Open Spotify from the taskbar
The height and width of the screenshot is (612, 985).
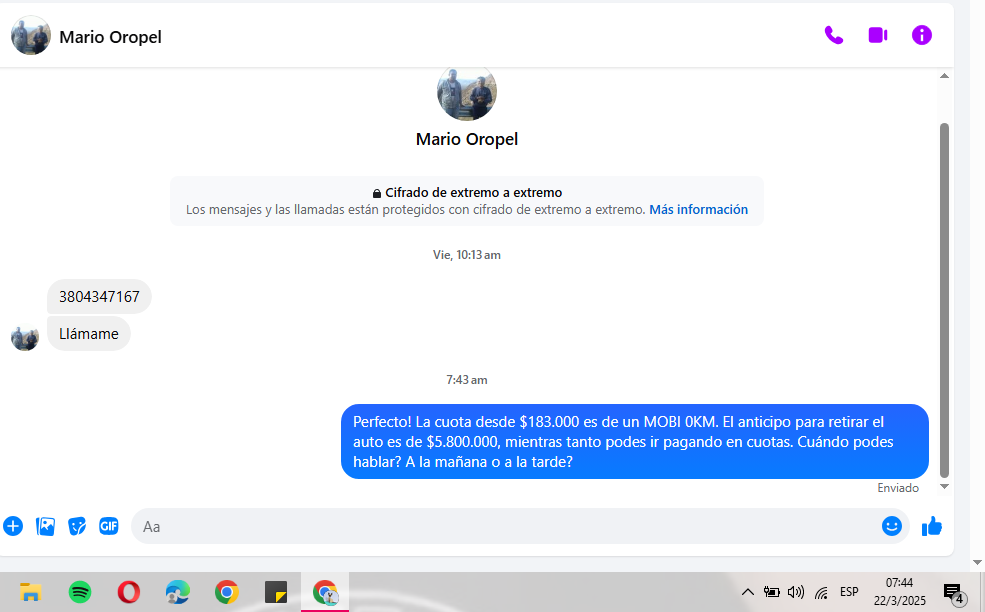[80, 592]
